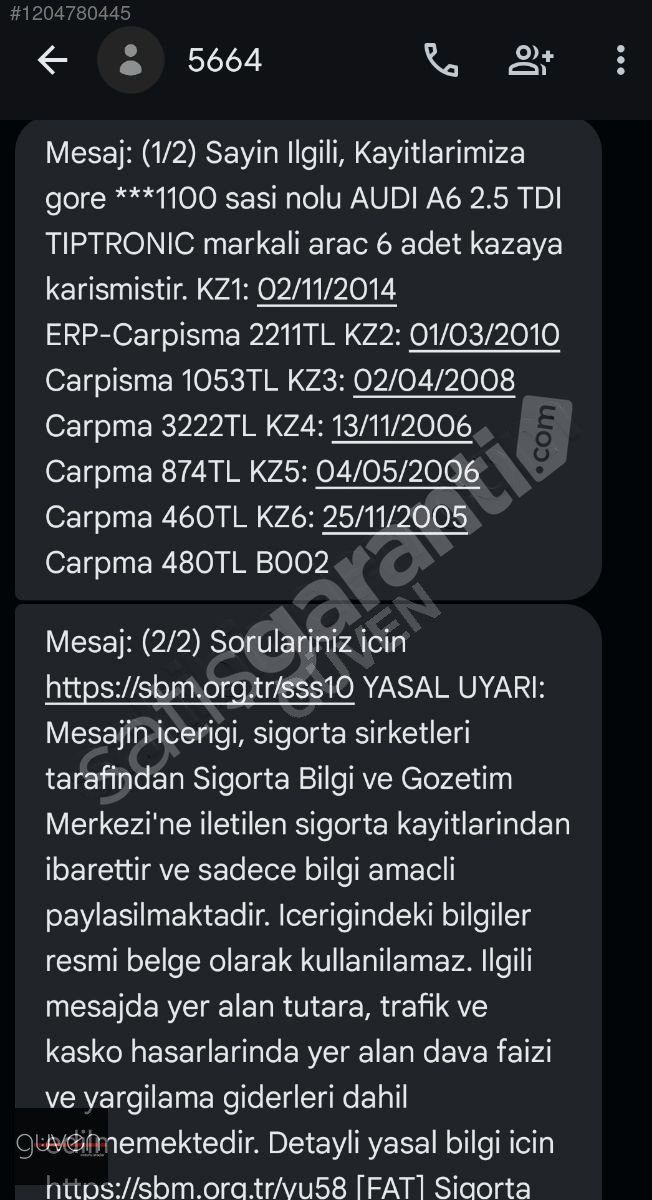
Task: Tap the date link 25/11/2005
Action: [x=394, y=516]
